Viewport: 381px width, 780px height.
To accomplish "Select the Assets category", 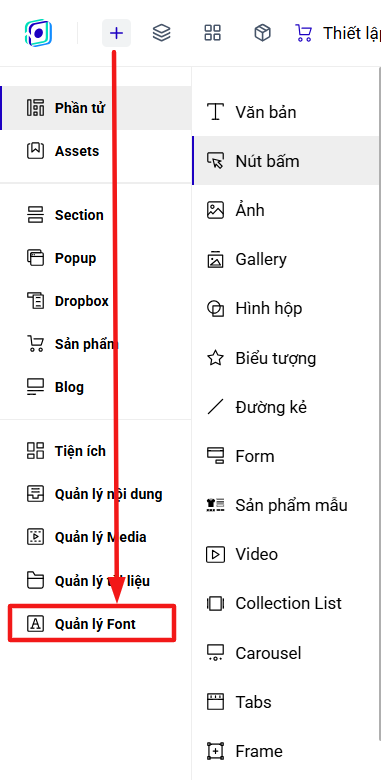I will coord(95,151).
